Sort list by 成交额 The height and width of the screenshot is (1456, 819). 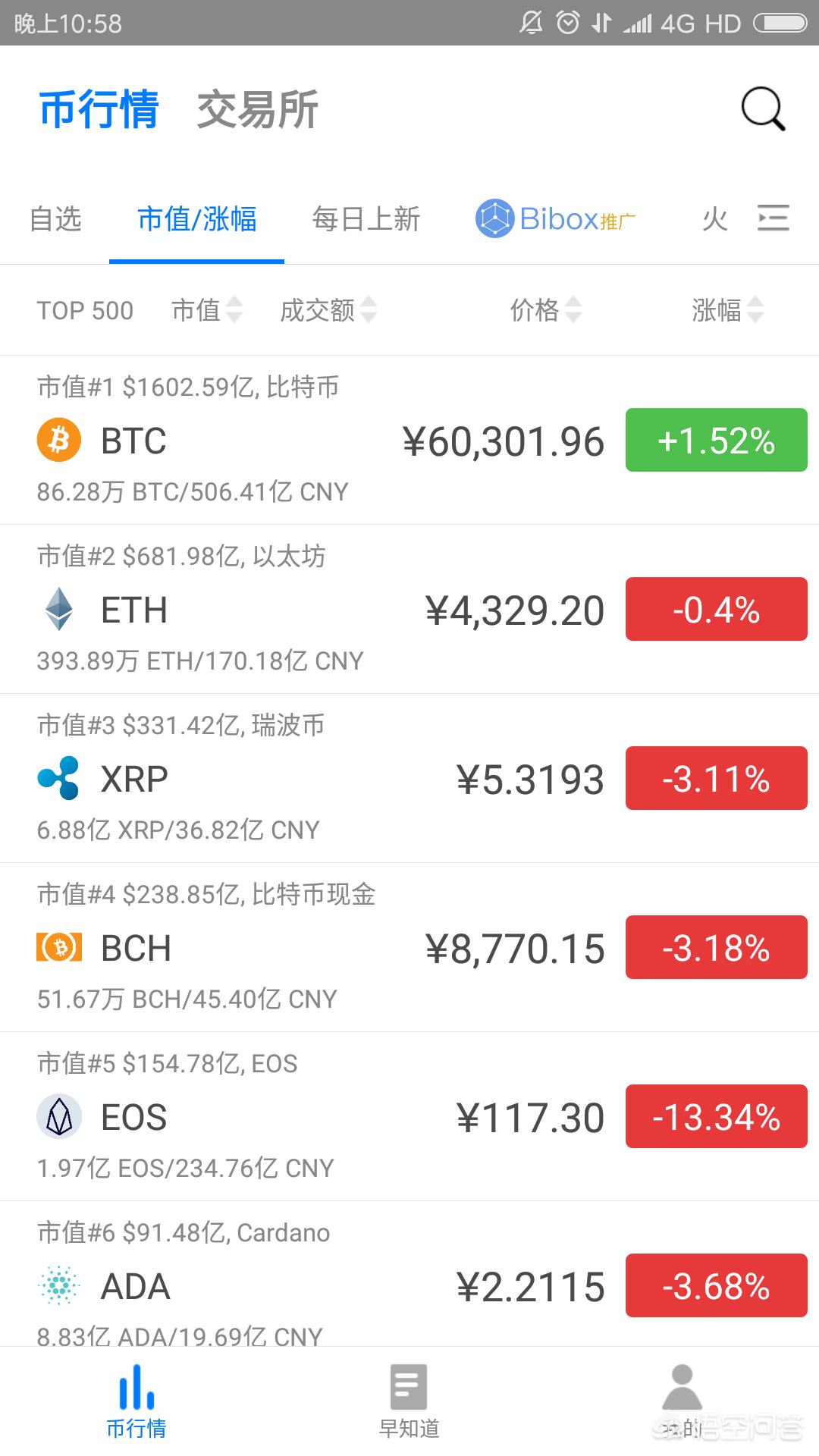tap(328, 310)
